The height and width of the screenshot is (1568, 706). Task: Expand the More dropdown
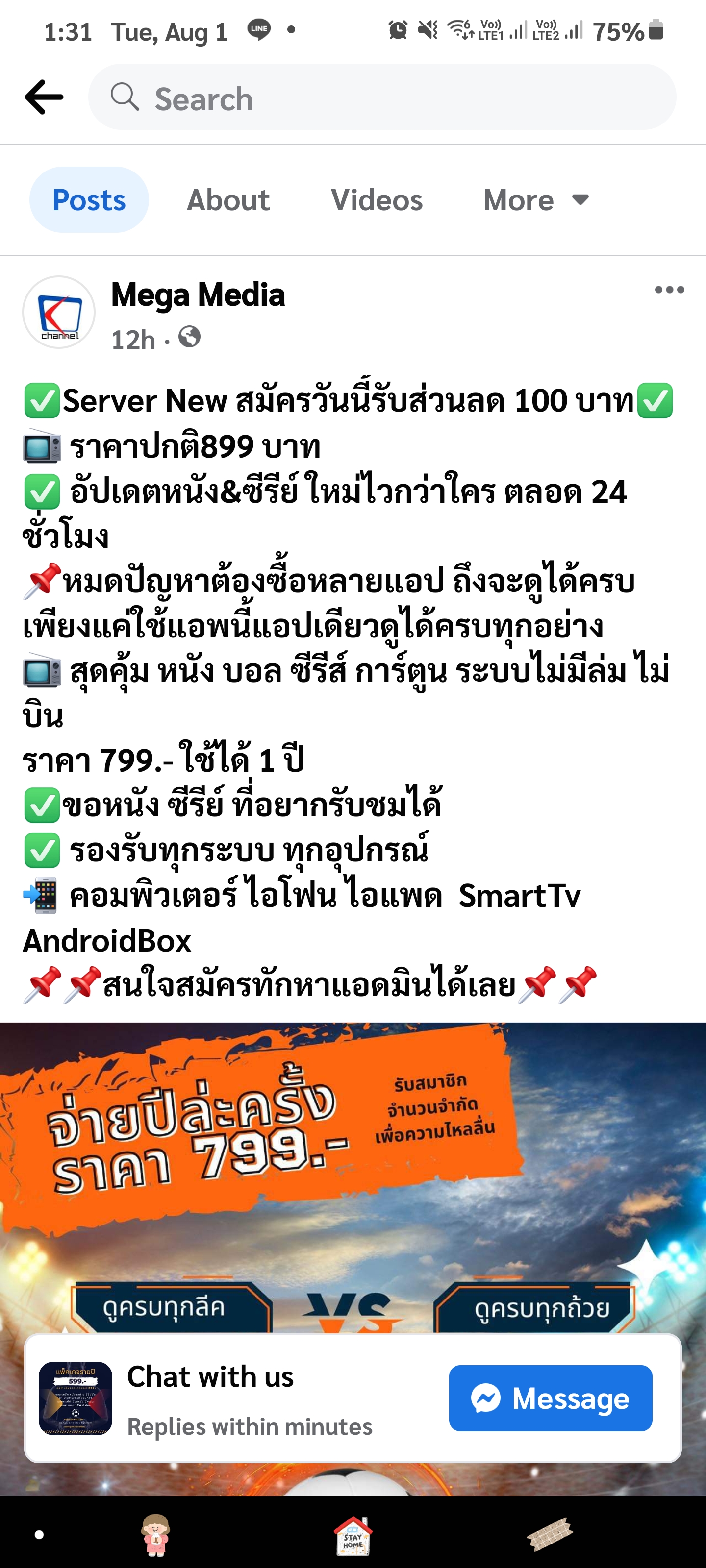pyautogui.click(x=536, y=199)
